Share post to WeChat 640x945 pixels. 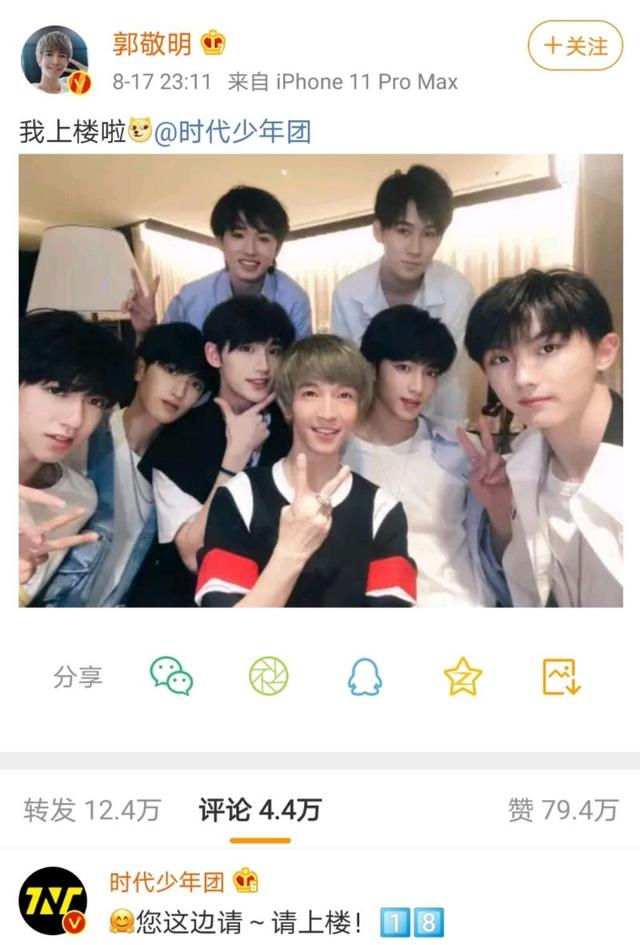(171, 677)
